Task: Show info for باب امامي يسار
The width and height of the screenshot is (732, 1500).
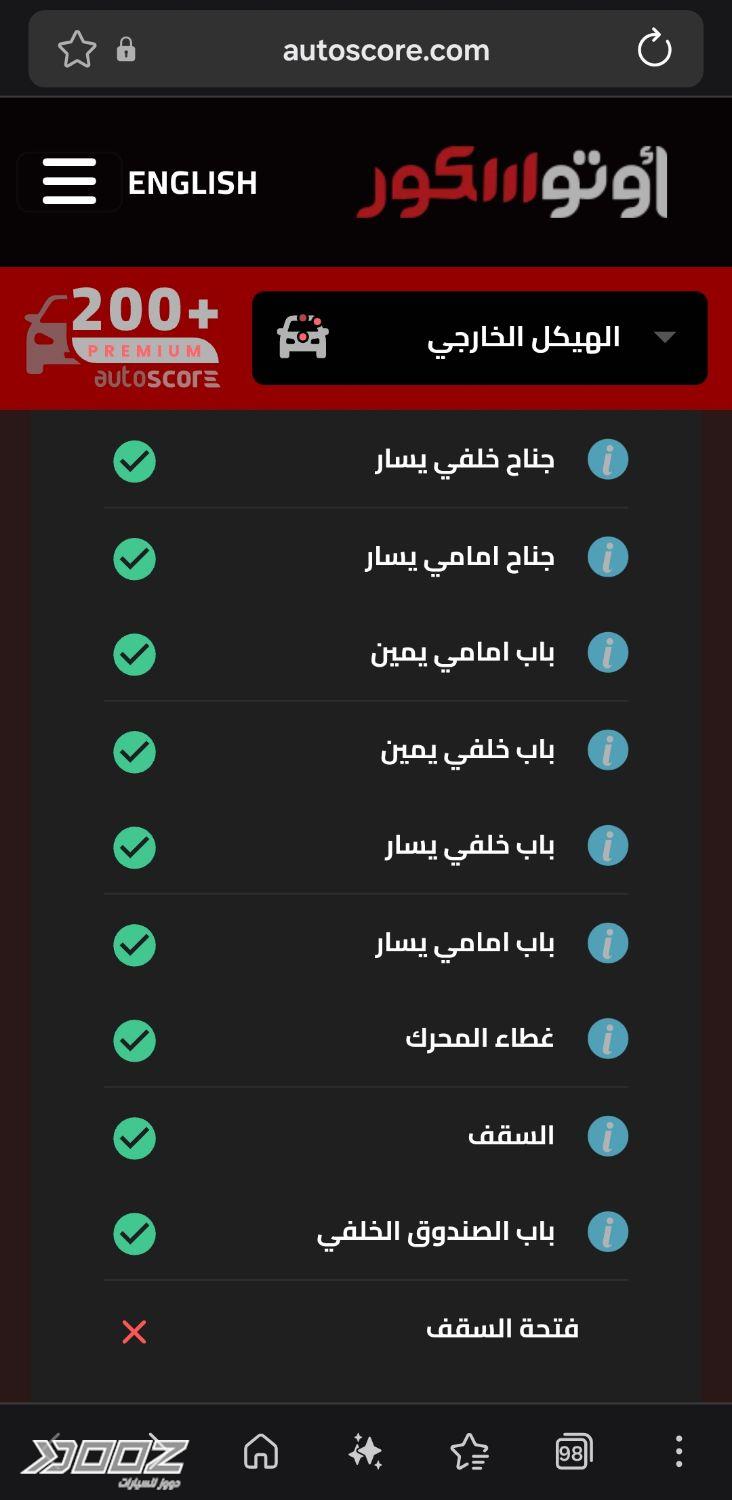Action: click(x=607, y=943)
